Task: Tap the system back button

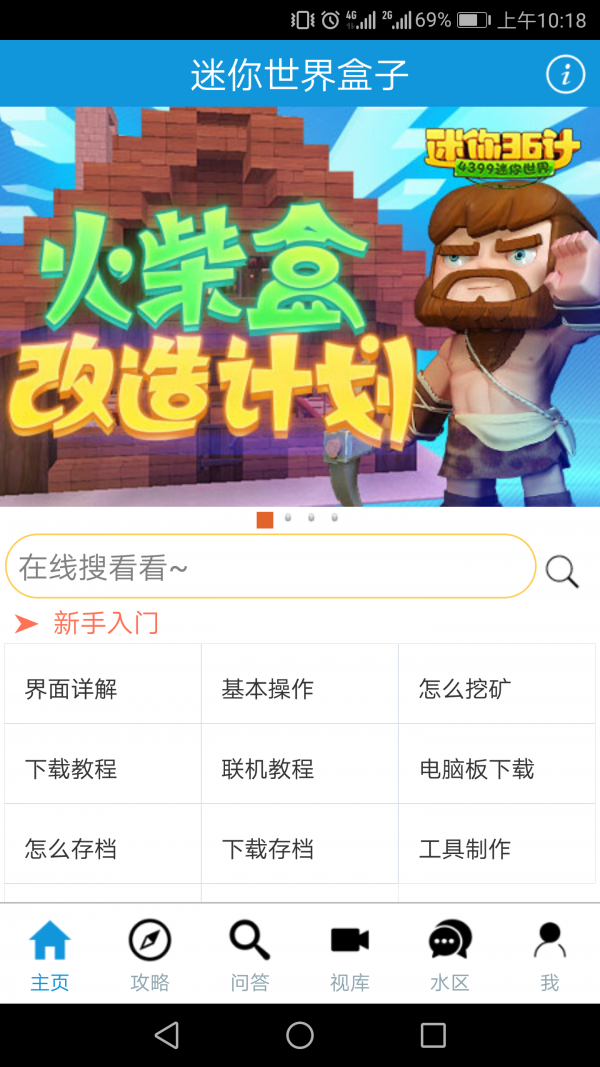Action: point(167,1035)
